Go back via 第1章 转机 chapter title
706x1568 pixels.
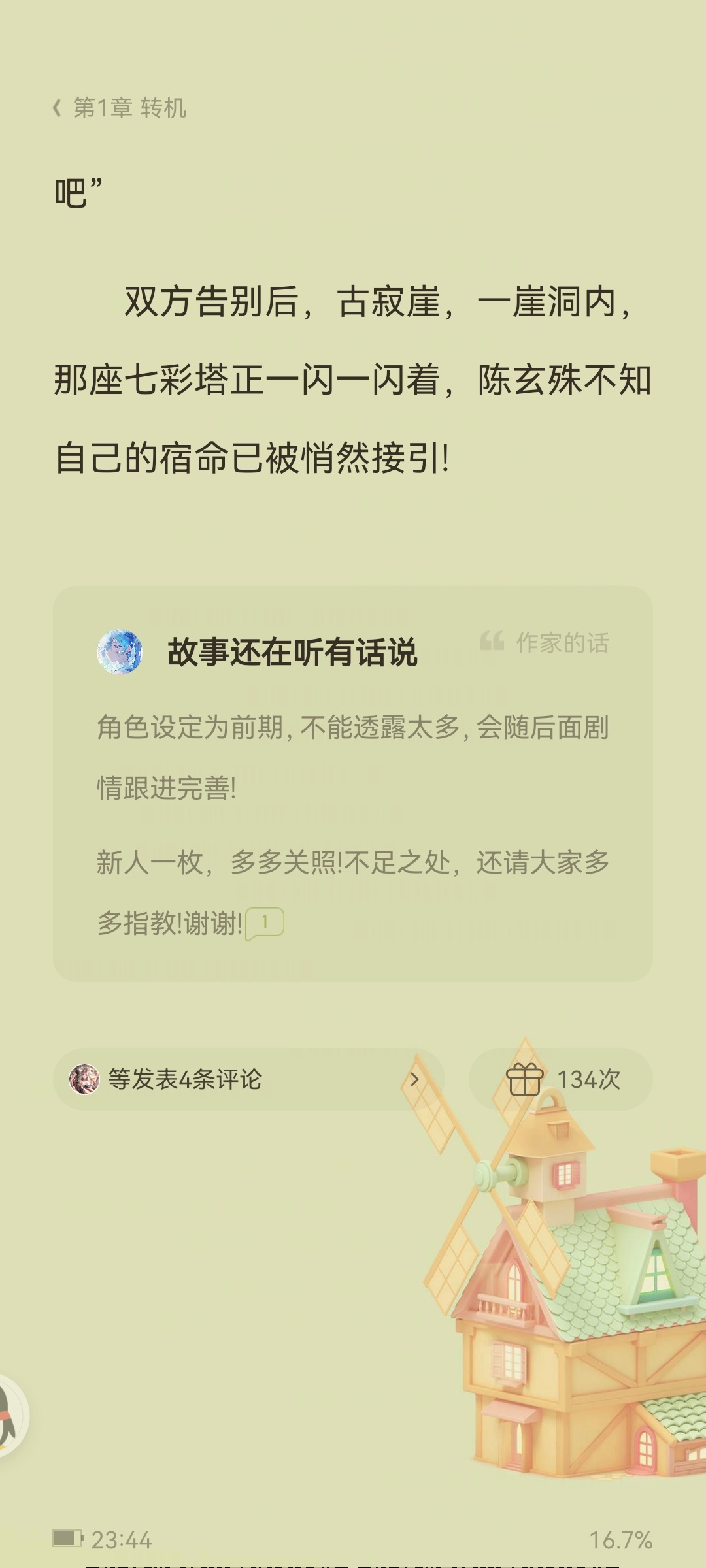tap(120, 108)
